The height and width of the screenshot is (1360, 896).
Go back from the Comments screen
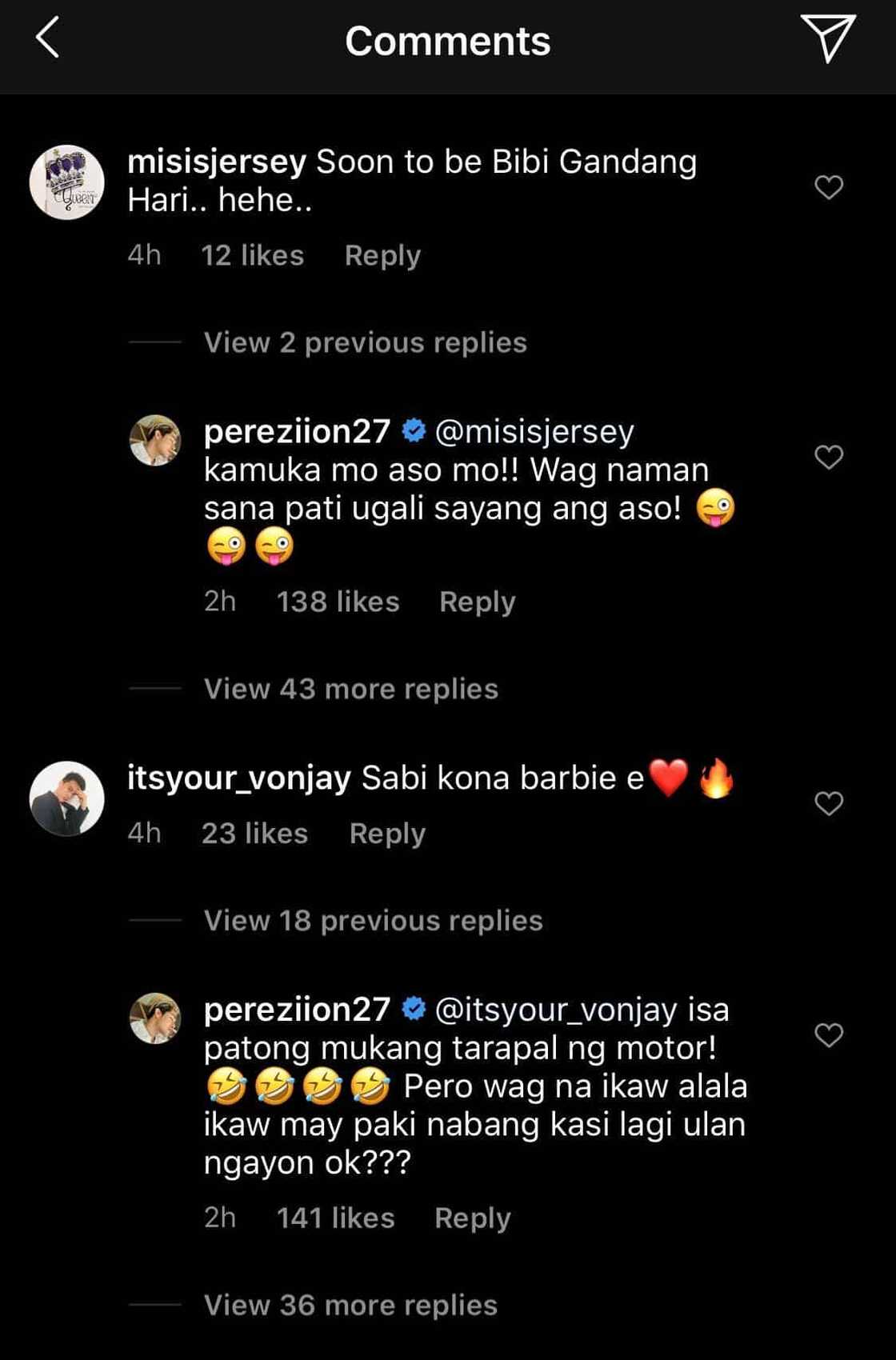[x=48, y=38]
